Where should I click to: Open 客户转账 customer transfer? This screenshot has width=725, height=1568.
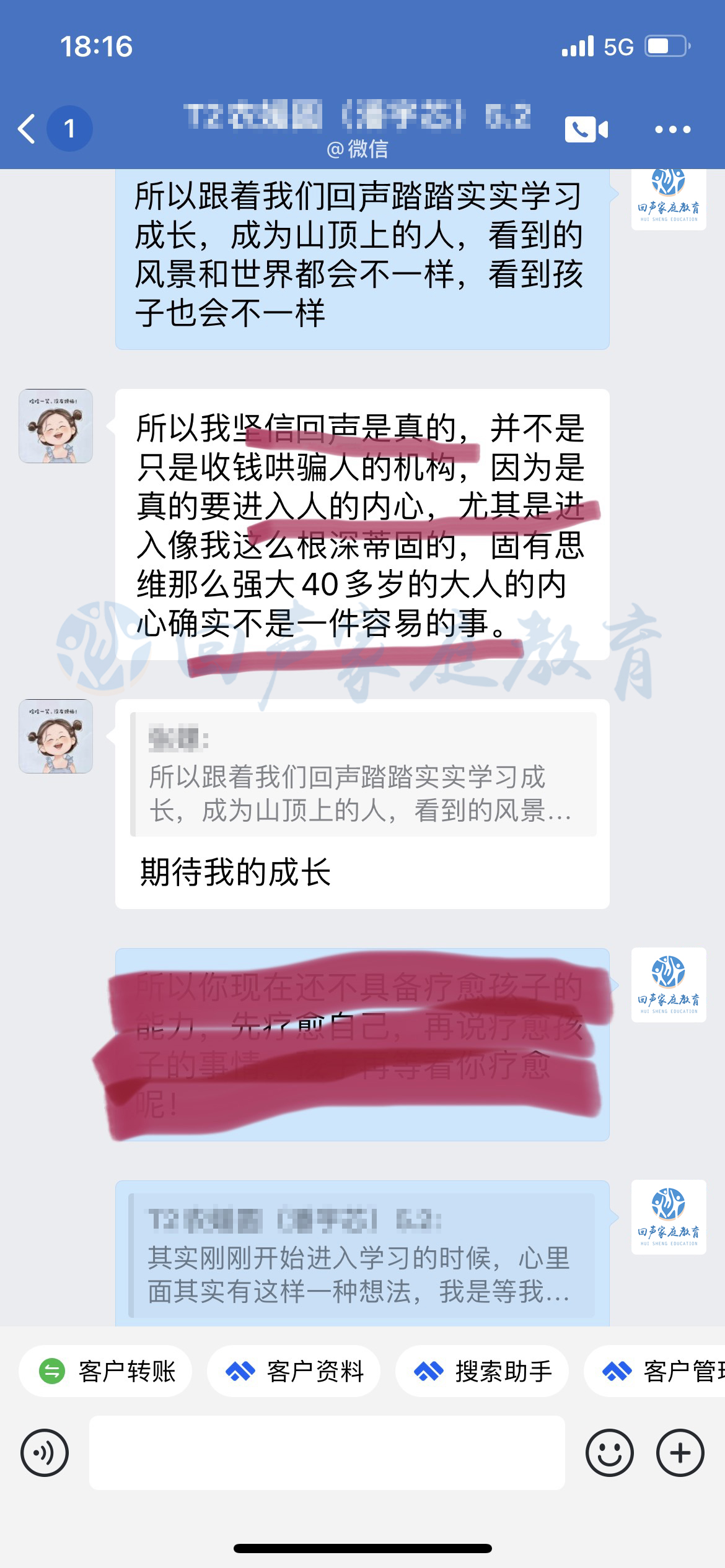coord(105,1371)
